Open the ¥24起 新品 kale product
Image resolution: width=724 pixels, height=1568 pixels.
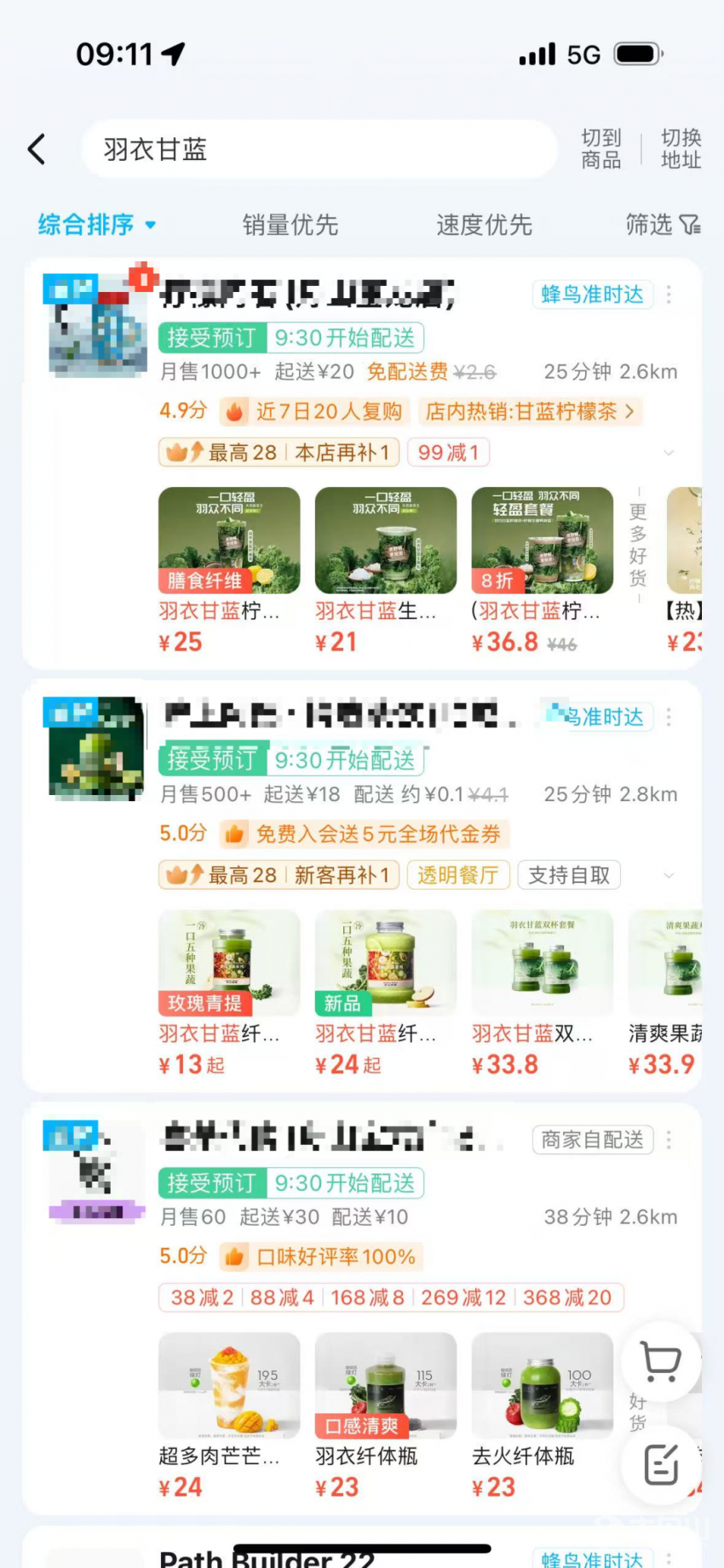[385, 992]
